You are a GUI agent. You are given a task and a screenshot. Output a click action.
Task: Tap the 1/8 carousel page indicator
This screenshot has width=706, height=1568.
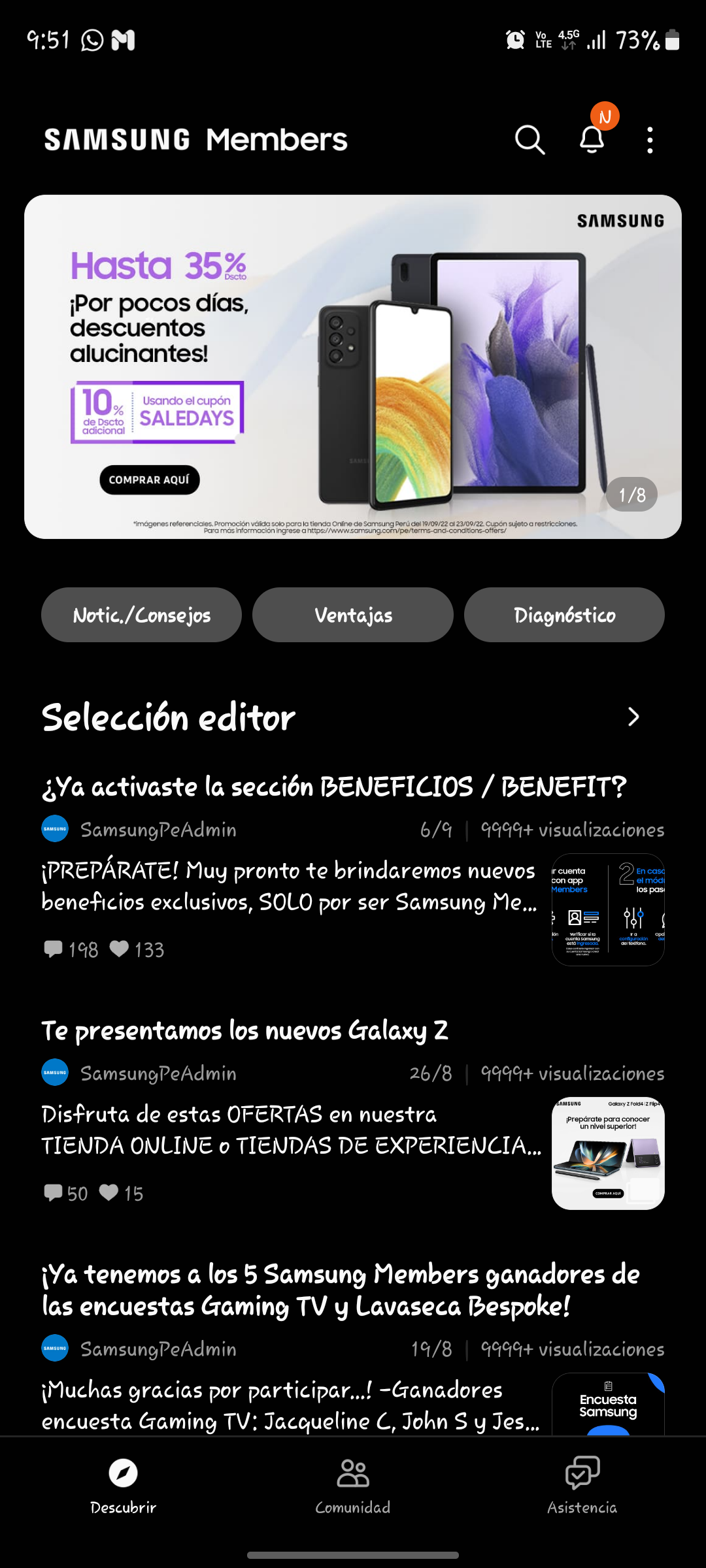point(631,495)
